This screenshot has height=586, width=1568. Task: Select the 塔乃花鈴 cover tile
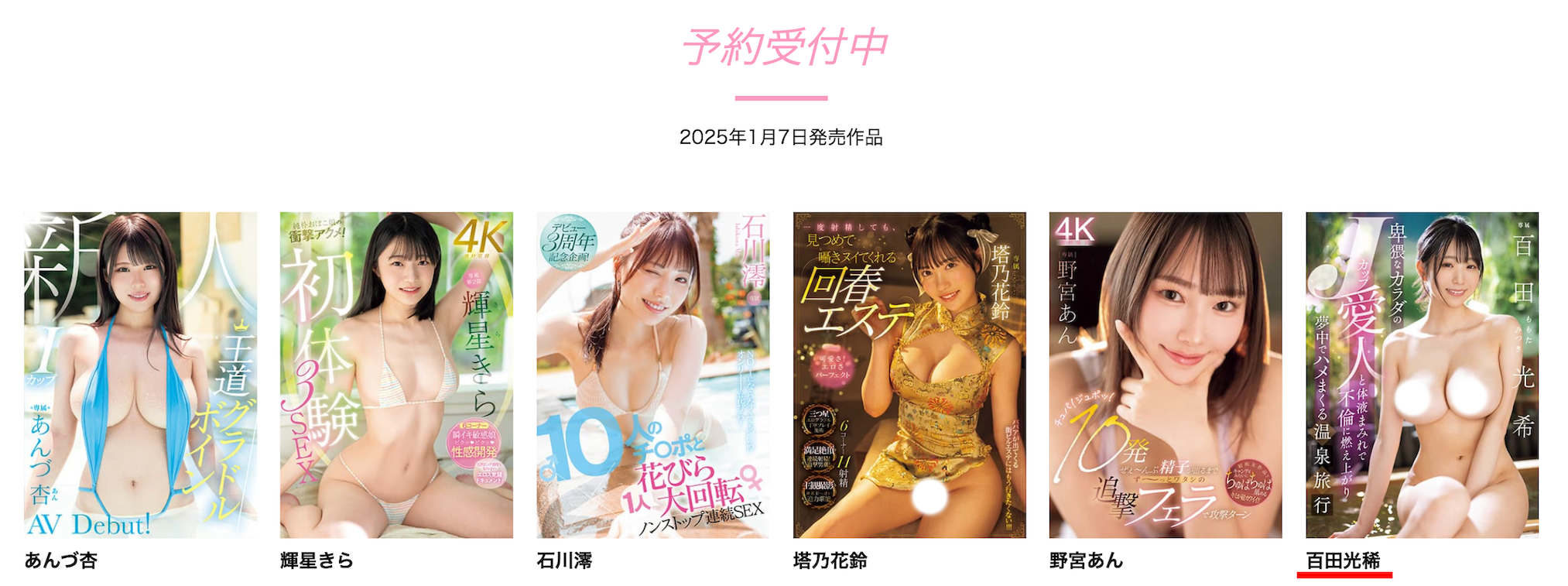coord(909,375)
